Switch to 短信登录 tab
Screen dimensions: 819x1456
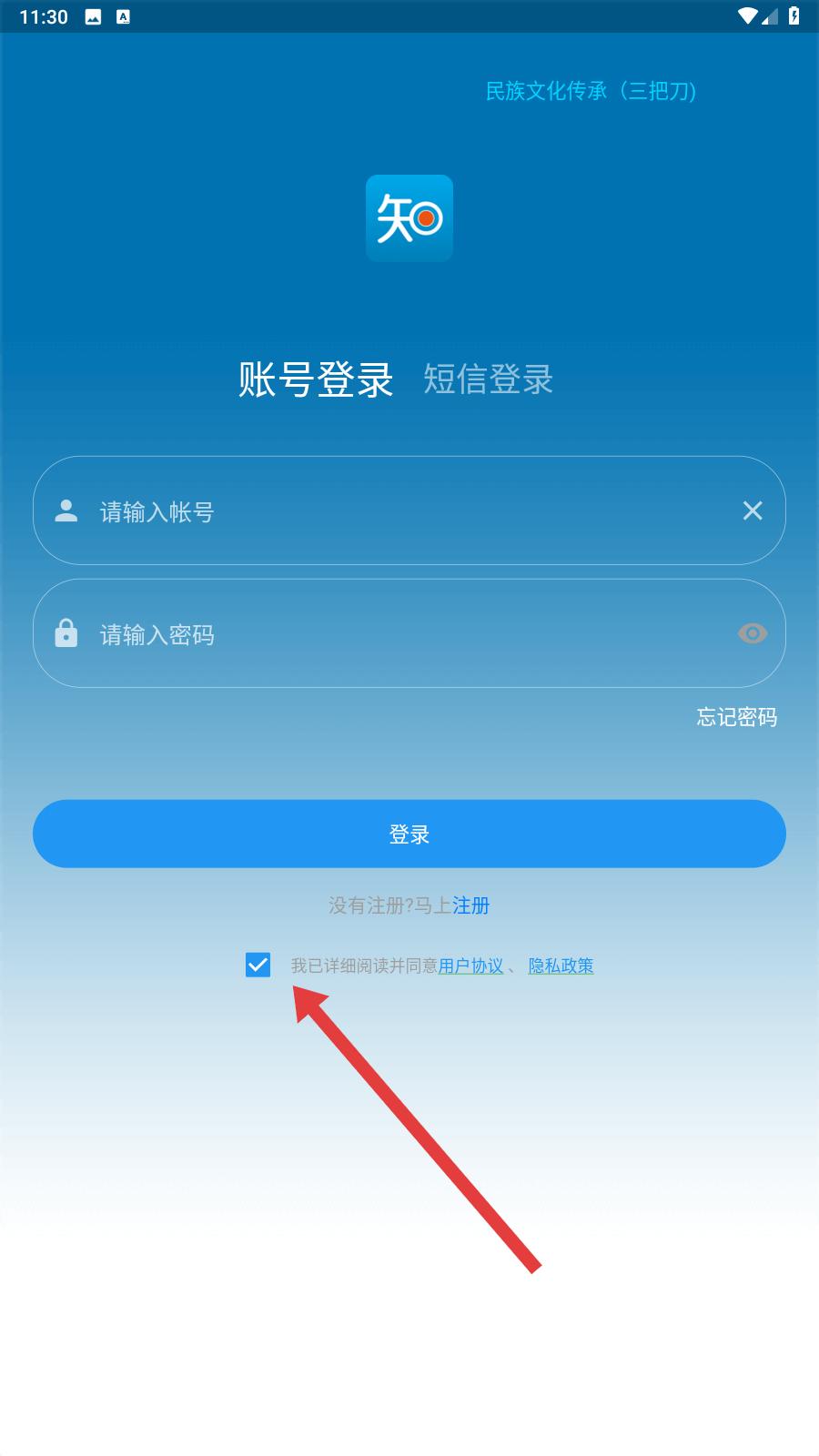pos(489,379)
